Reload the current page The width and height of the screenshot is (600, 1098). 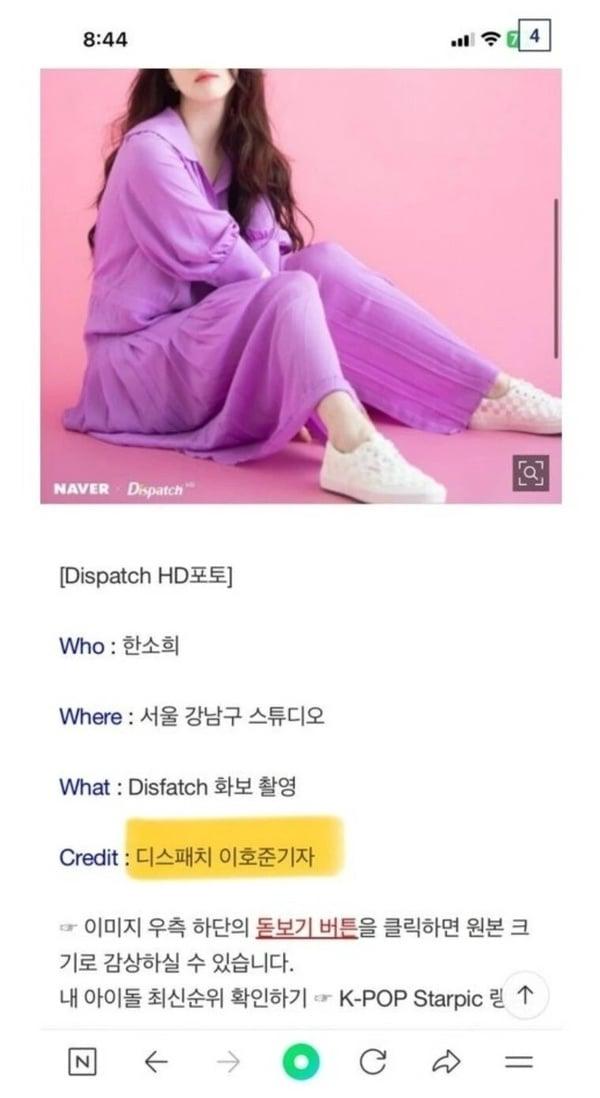(x=372, y=1062)
